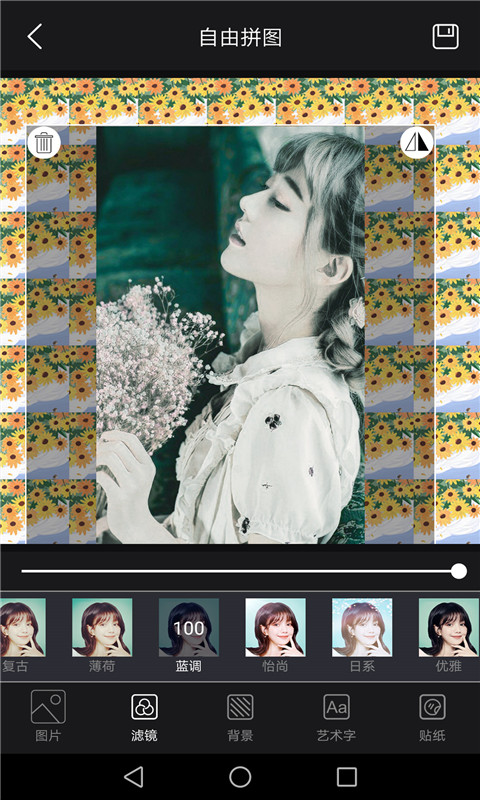Screen dimensions: 480x800
Task: Flip the photo with the mirror icon
Action: click(x=417, y=143)
